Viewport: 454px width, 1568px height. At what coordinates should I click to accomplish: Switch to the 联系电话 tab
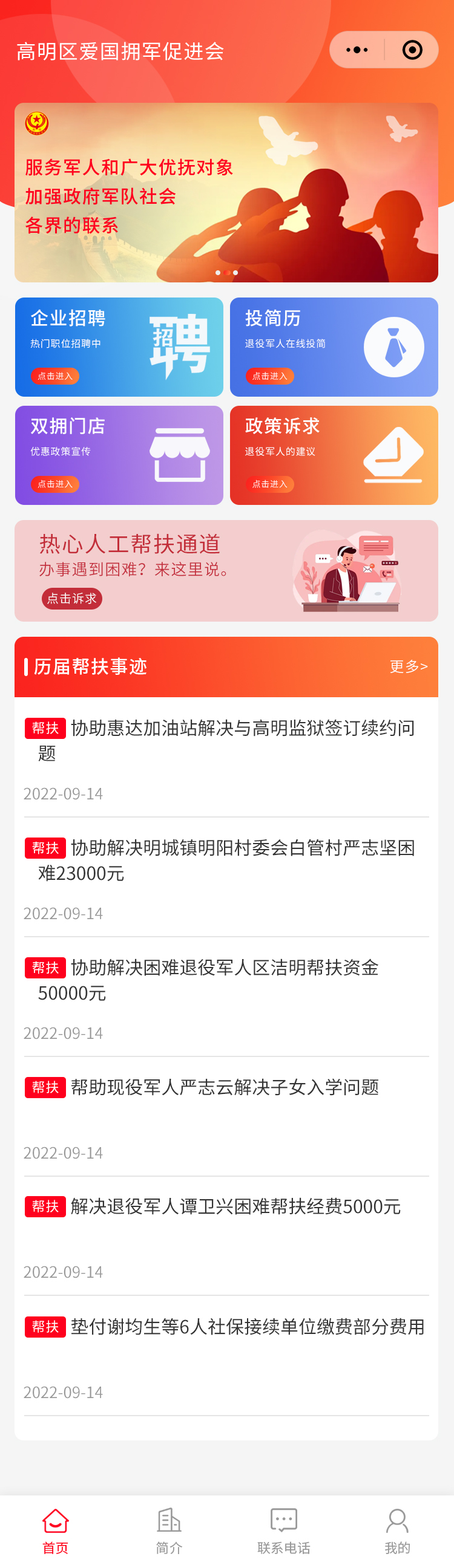tap(283, 1531)
